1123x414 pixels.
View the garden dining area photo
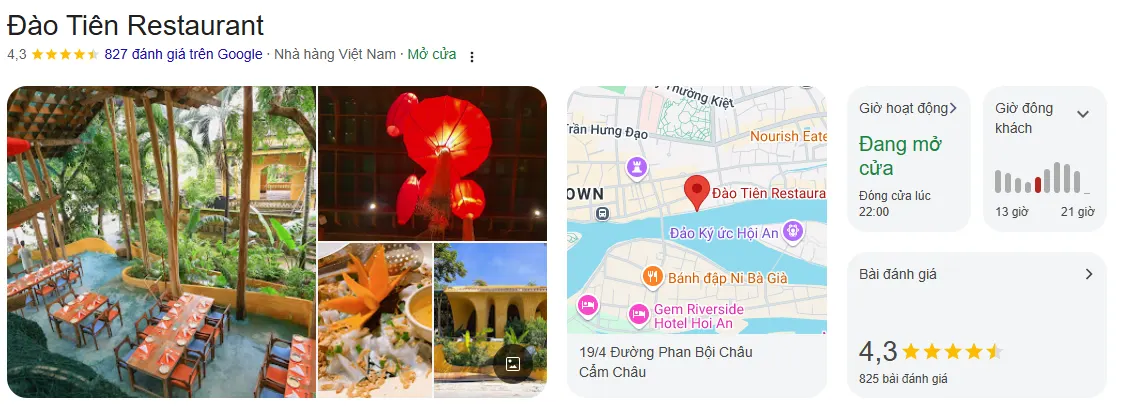[161, 241]
